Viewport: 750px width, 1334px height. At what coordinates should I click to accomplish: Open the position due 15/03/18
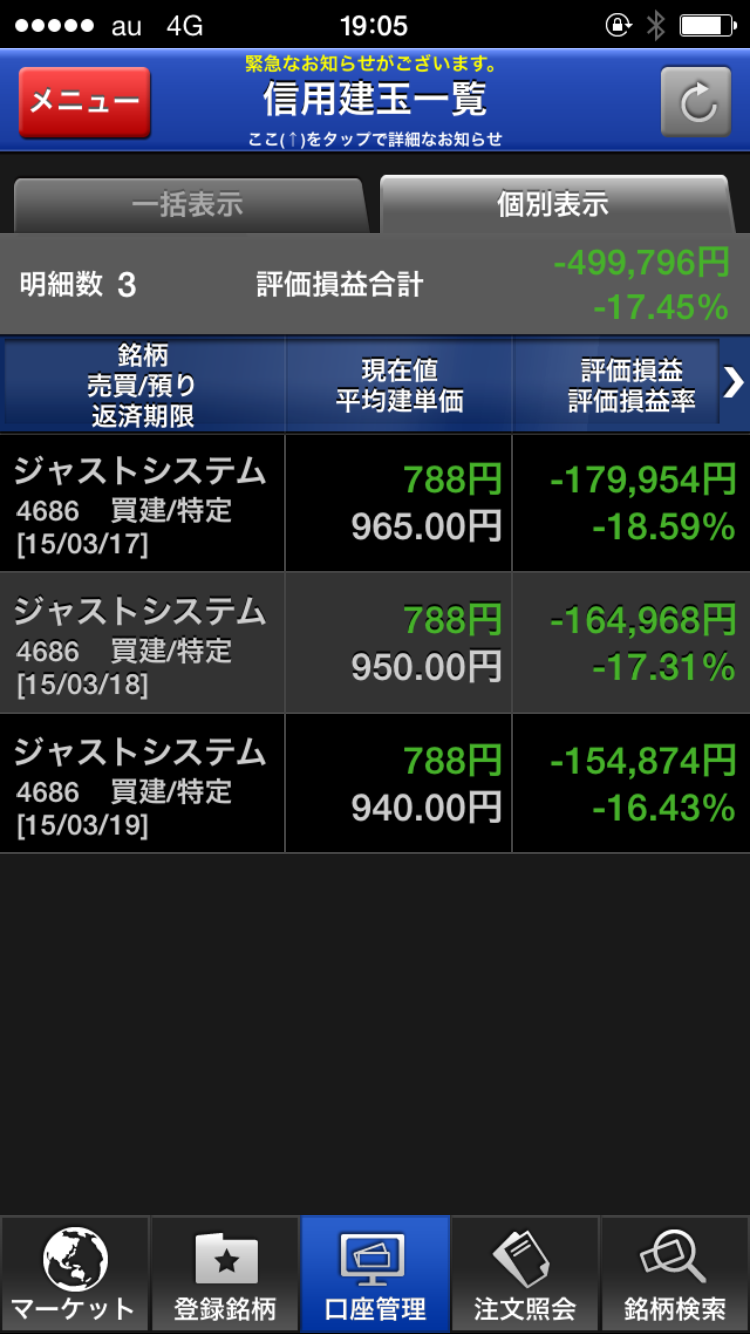pos(375,642)
